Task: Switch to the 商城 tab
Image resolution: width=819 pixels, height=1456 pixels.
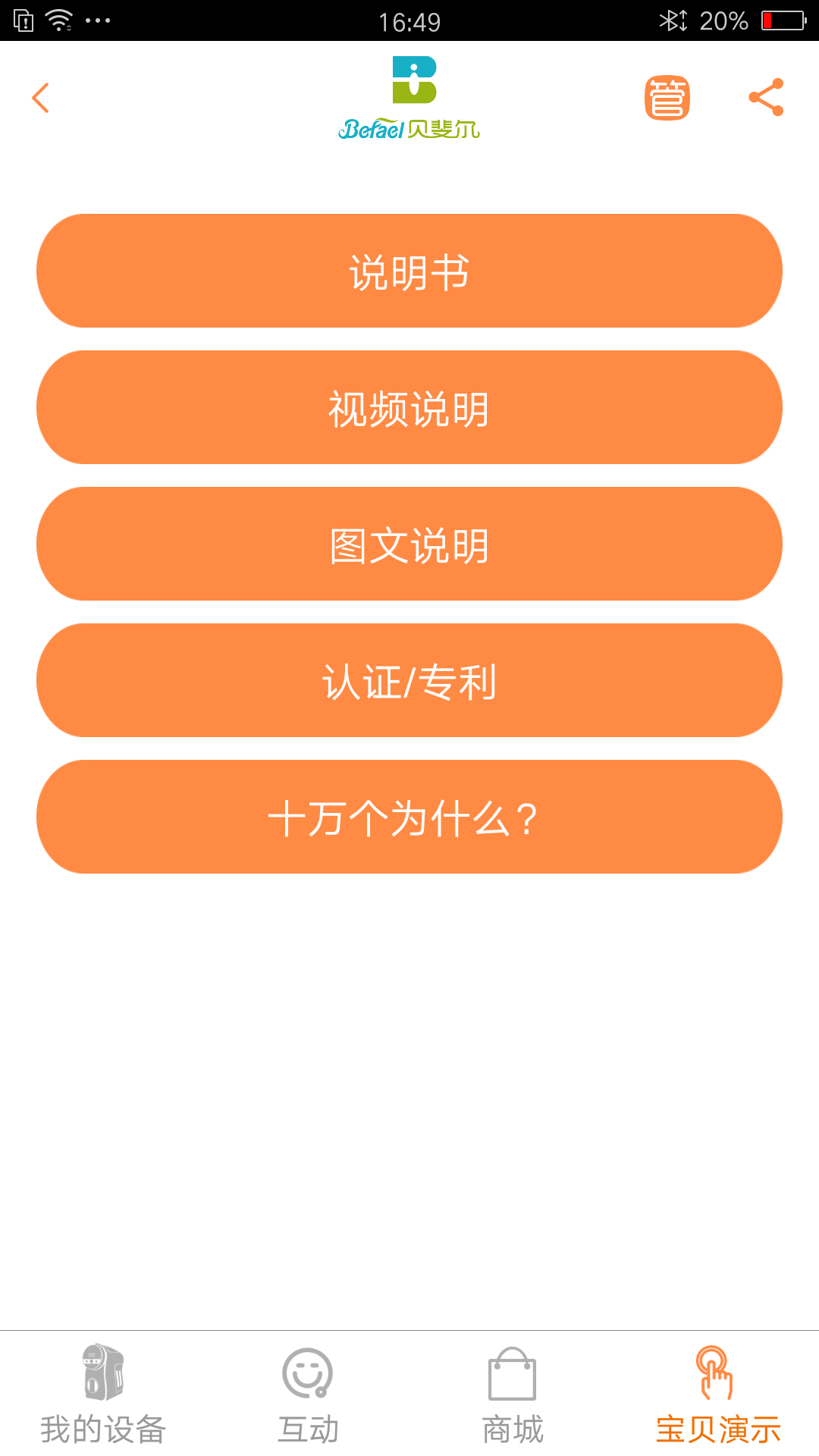Action: pyautogui.click(x=513, y=1394)
